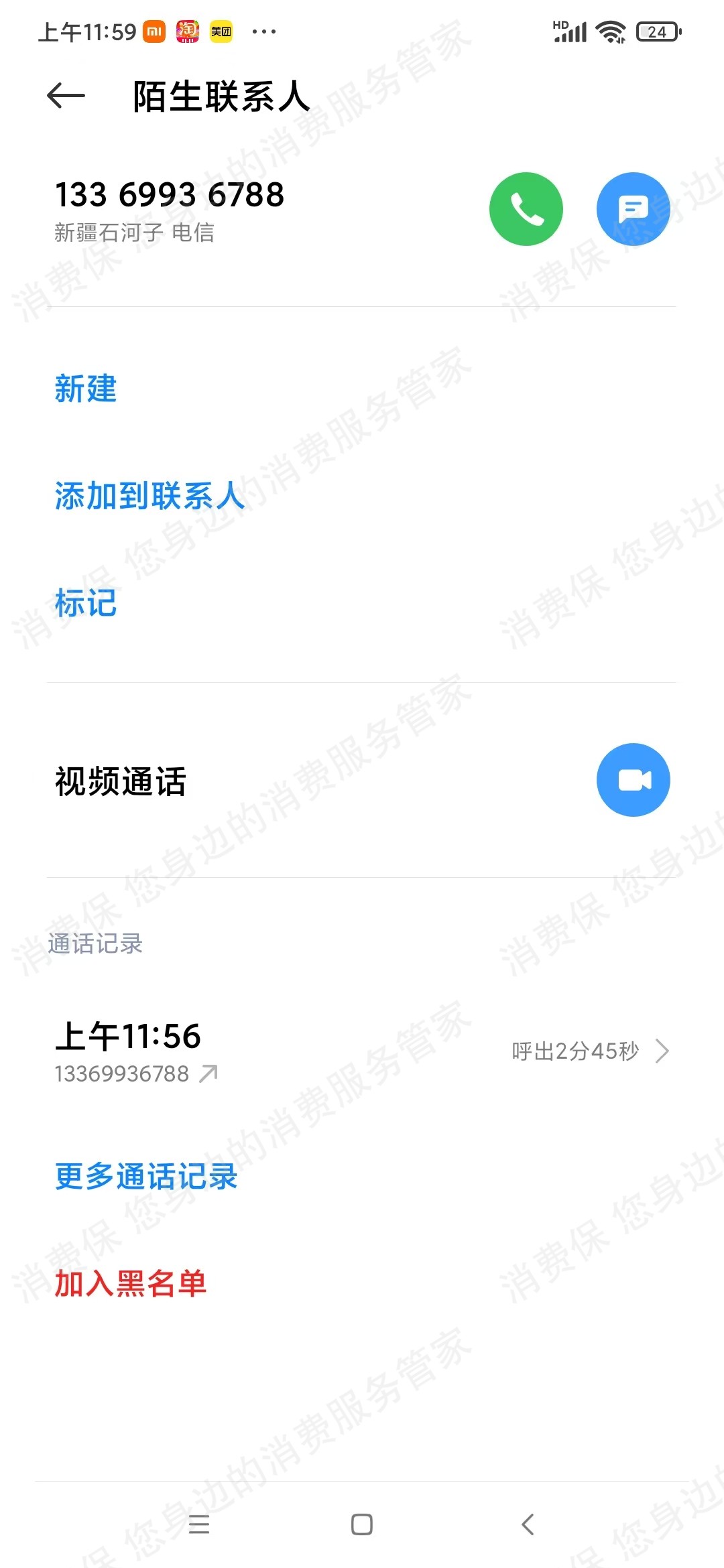Open recent apps from the navigation bar

coord(199,1524)
